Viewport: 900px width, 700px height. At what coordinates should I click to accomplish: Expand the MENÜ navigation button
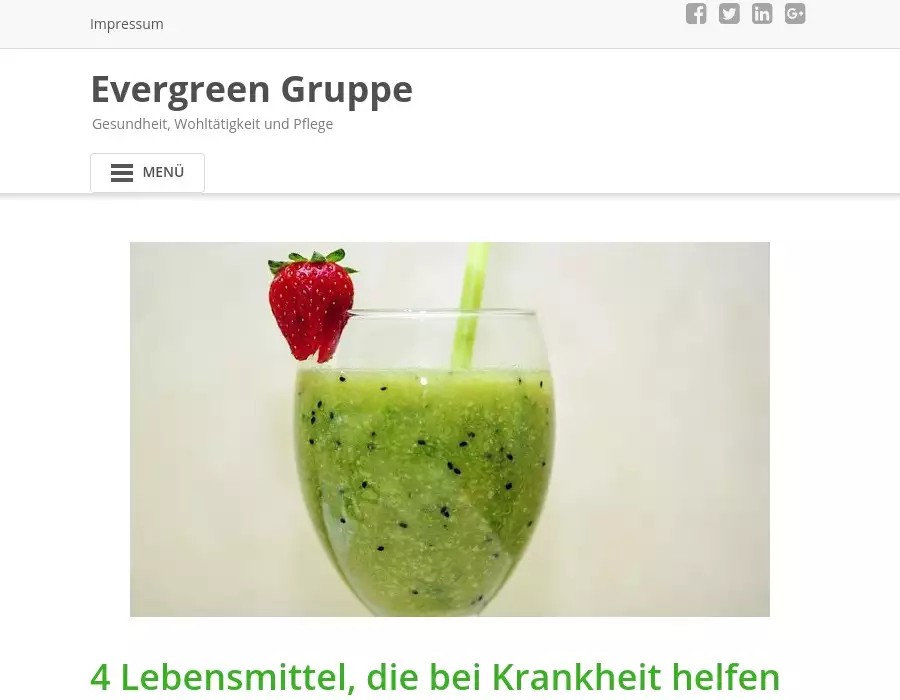pos(147,172)
